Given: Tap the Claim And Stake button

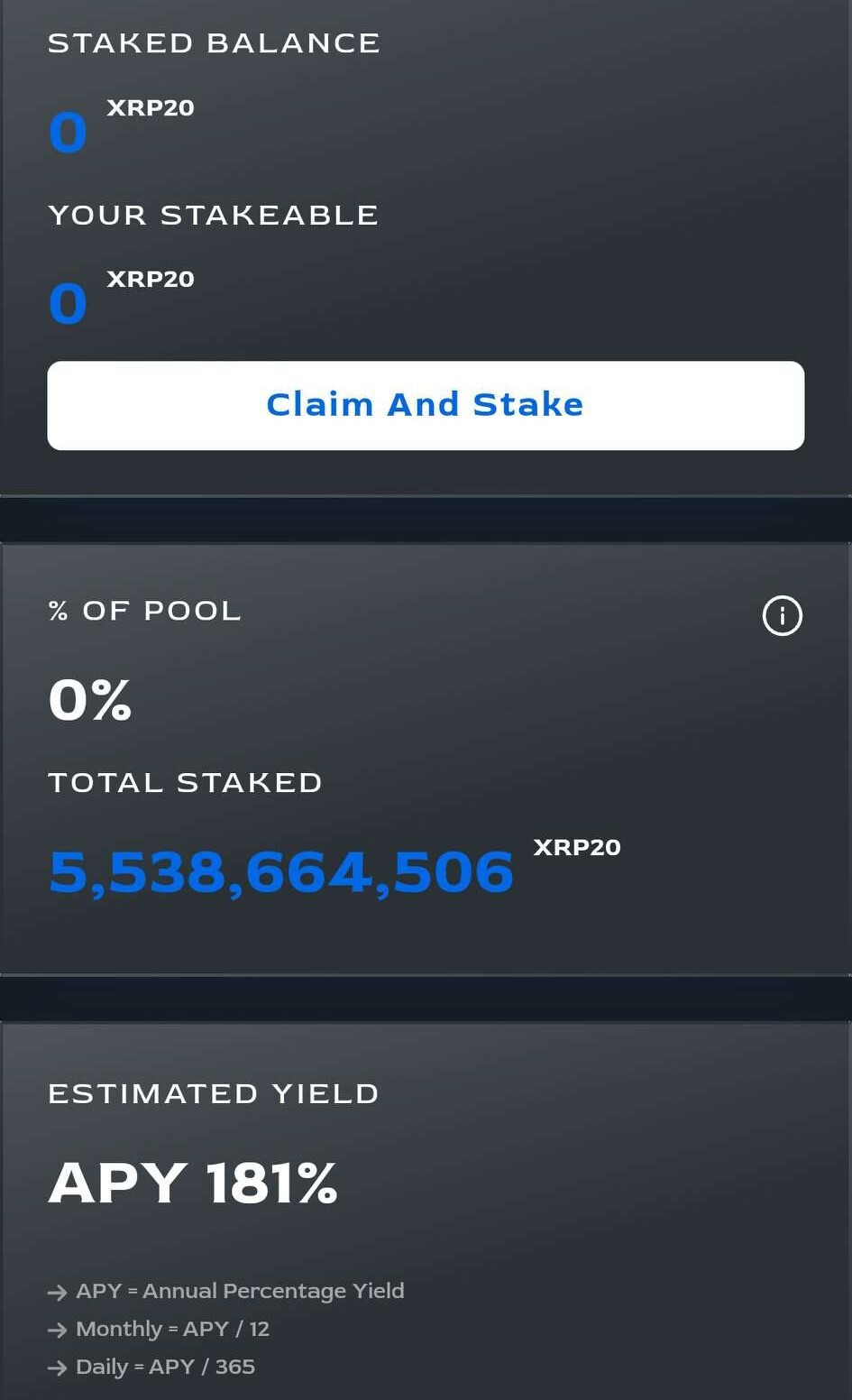Looking at the screenshot, I should [x=426, y=405].
